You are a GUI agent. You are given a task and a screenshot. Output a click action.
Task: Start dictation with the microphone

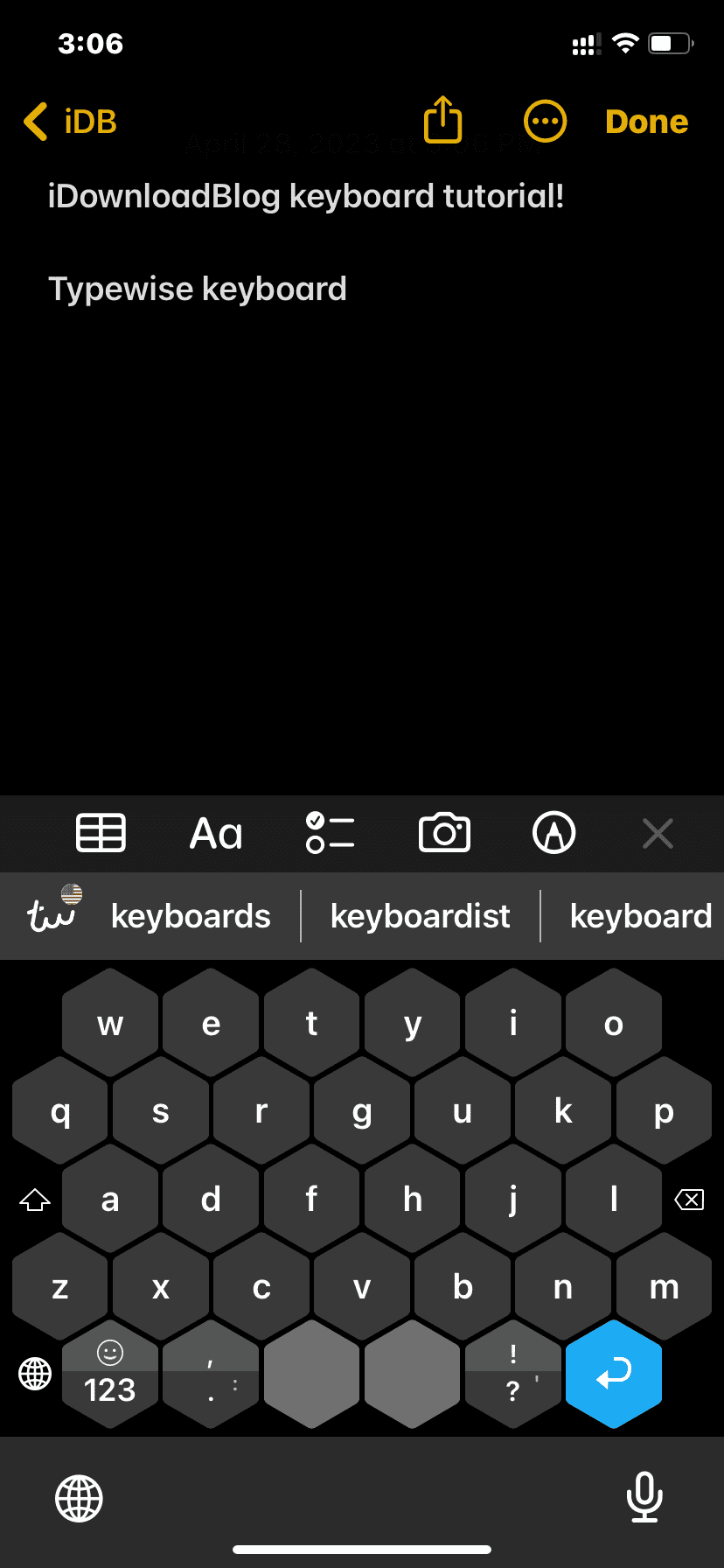[x=644, y=1497]
